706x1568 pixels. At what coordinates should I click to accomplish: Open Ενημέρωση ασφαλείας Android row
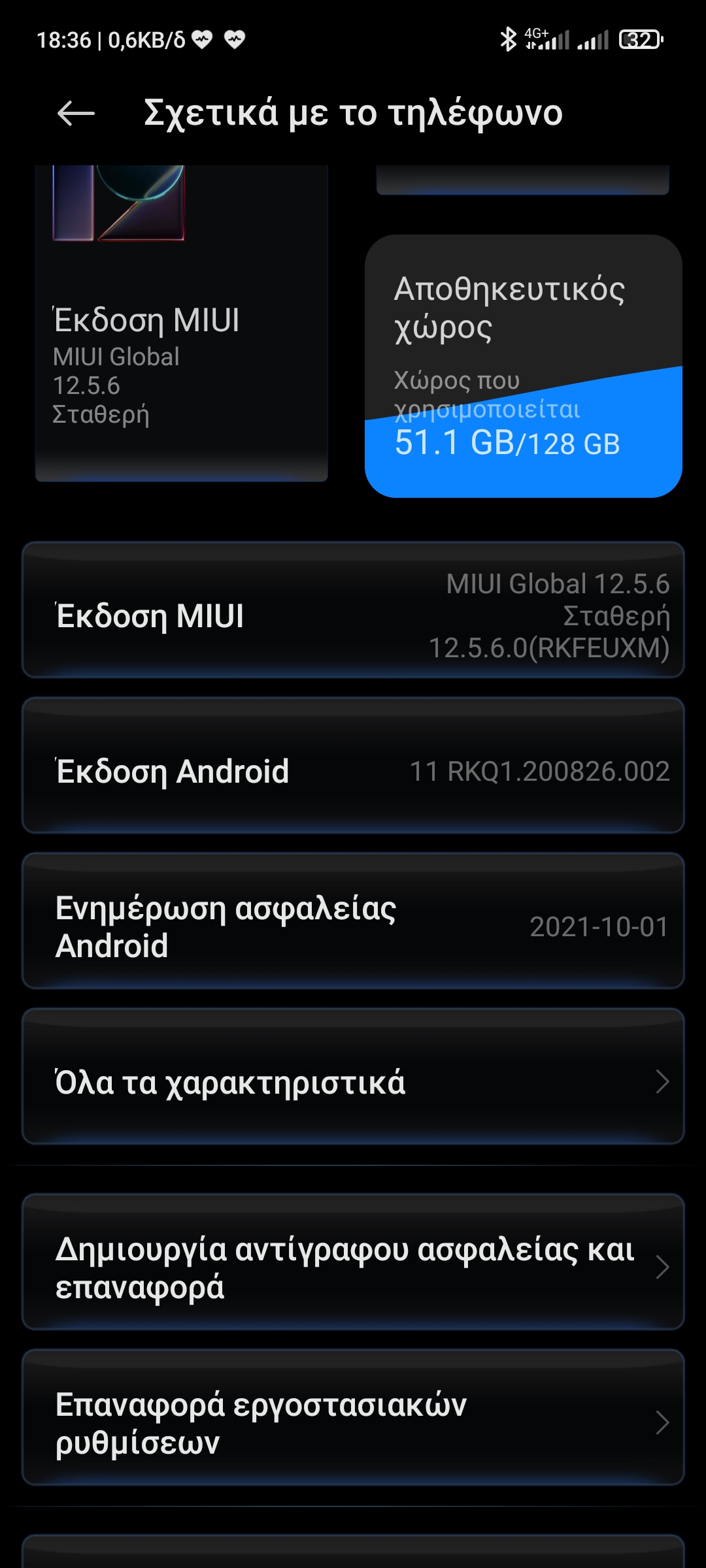point(353,926)
